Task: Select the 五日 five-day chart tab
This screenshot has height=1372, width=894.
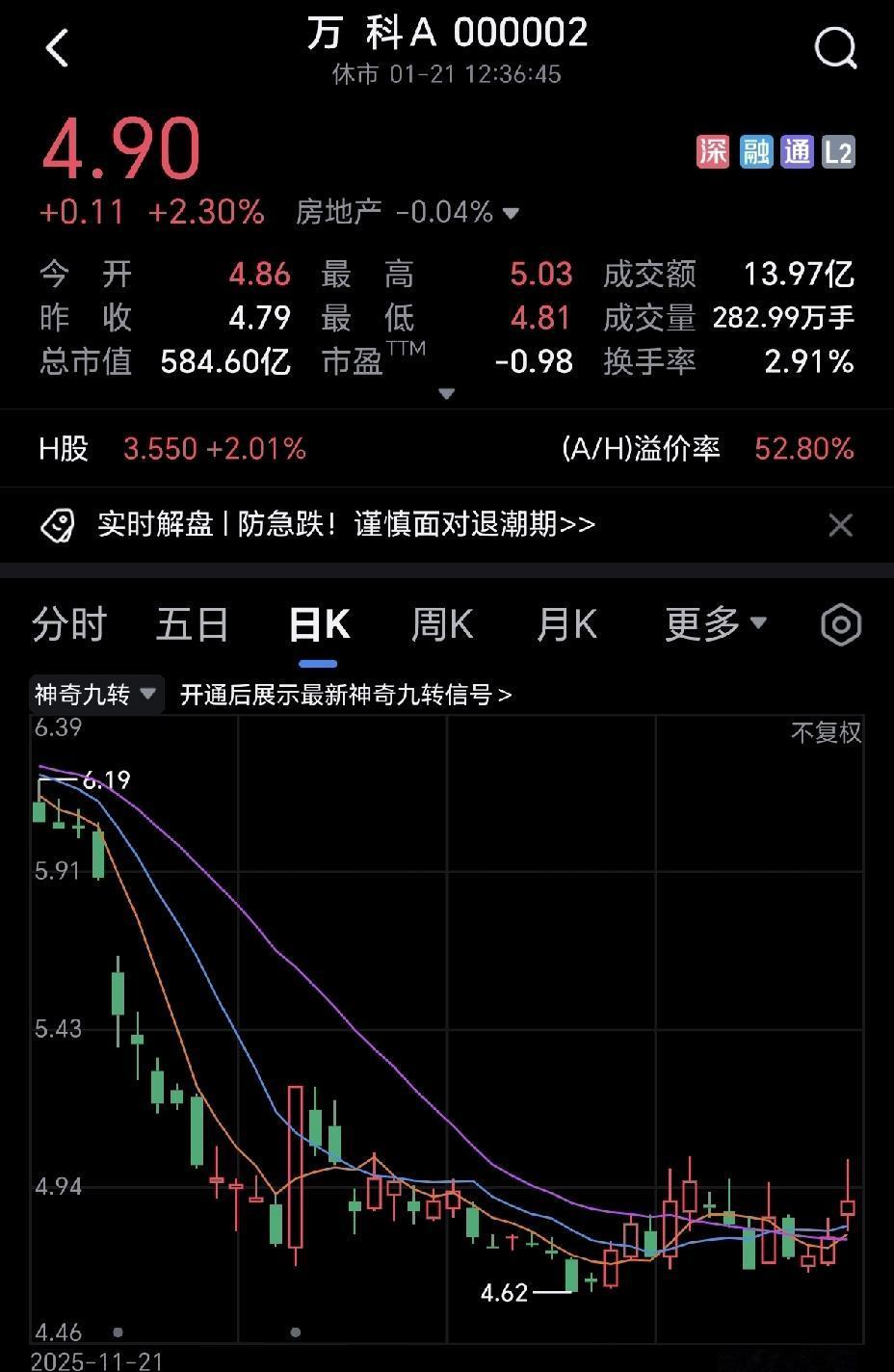Action: coord(192,624)
